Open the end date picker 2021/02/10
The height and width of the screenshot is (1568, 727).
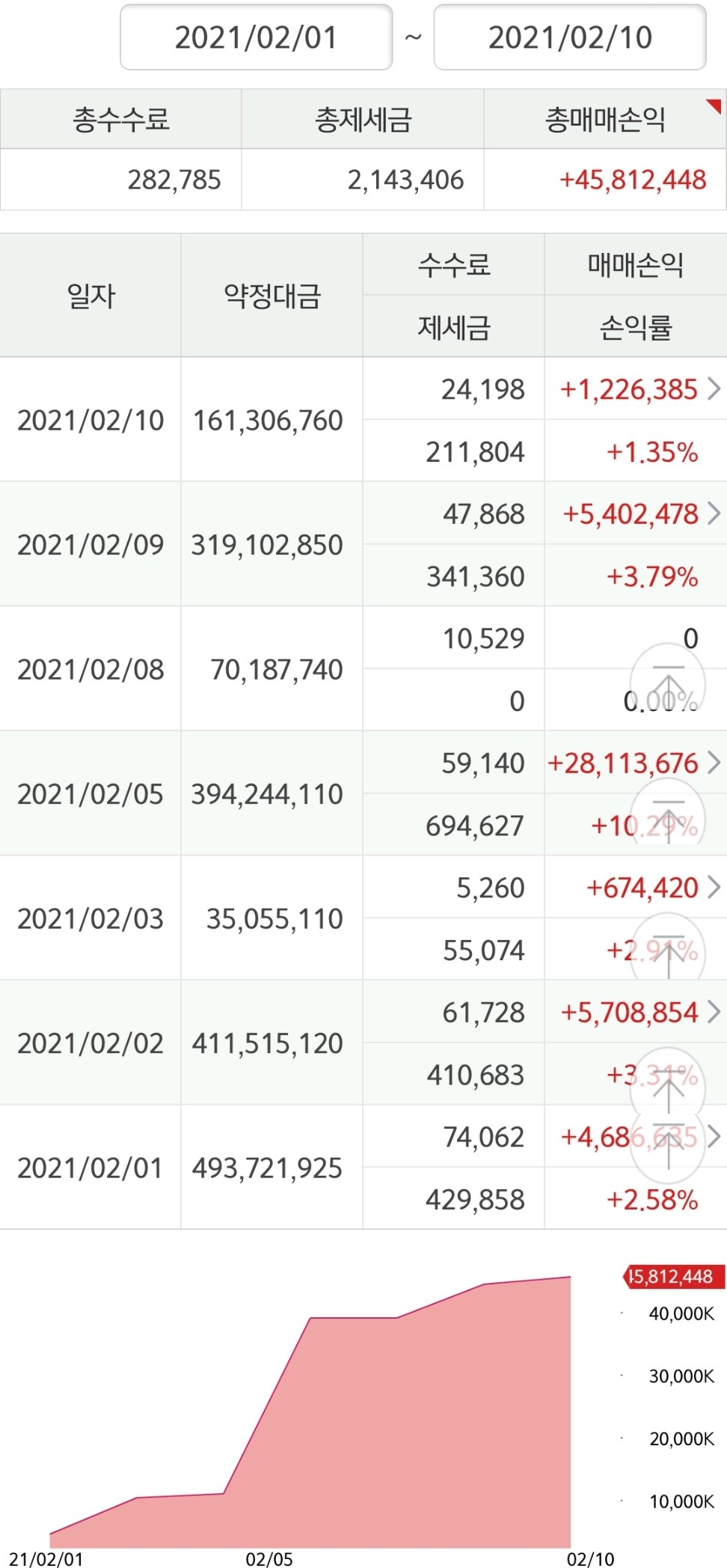[x=570, y=37]
